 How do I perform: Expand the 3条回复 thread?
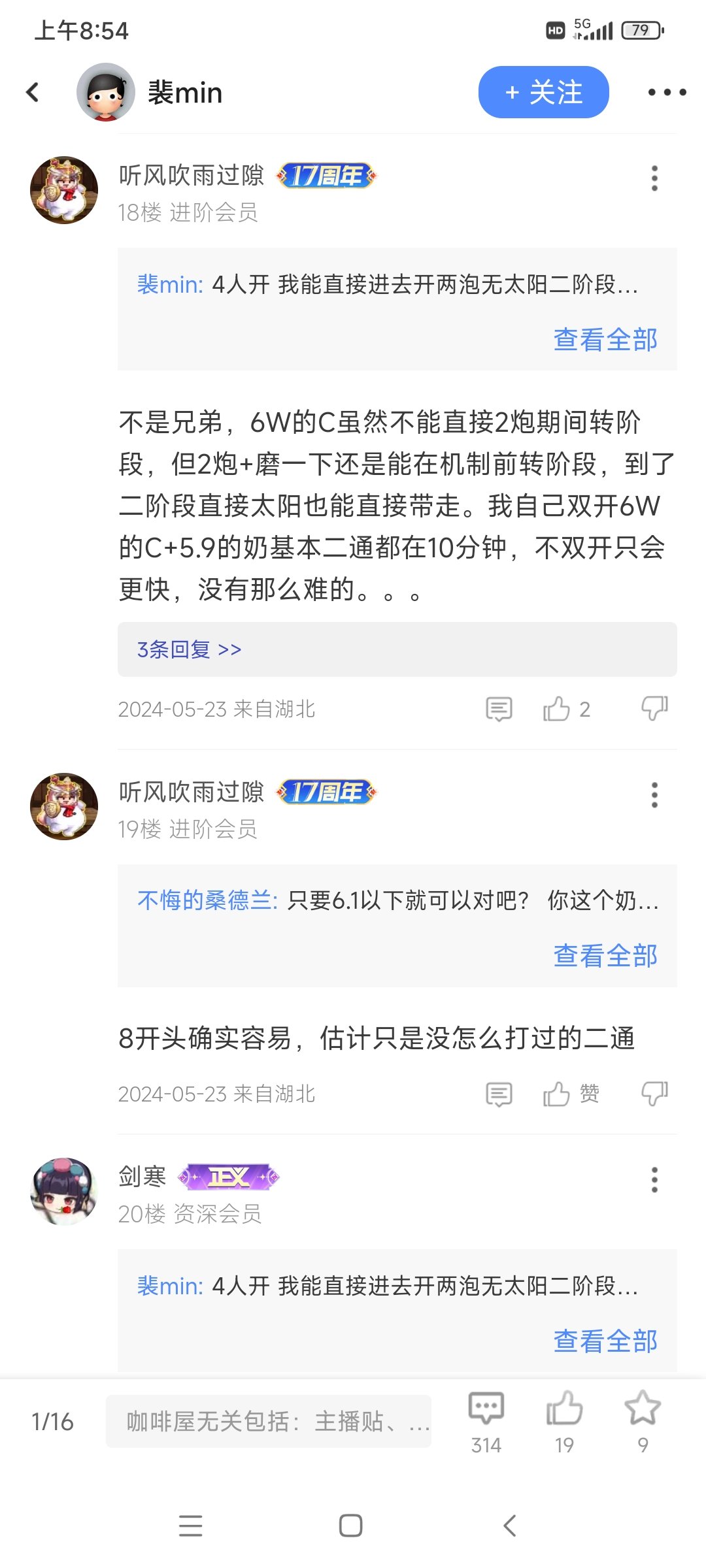tap(189, 649)
